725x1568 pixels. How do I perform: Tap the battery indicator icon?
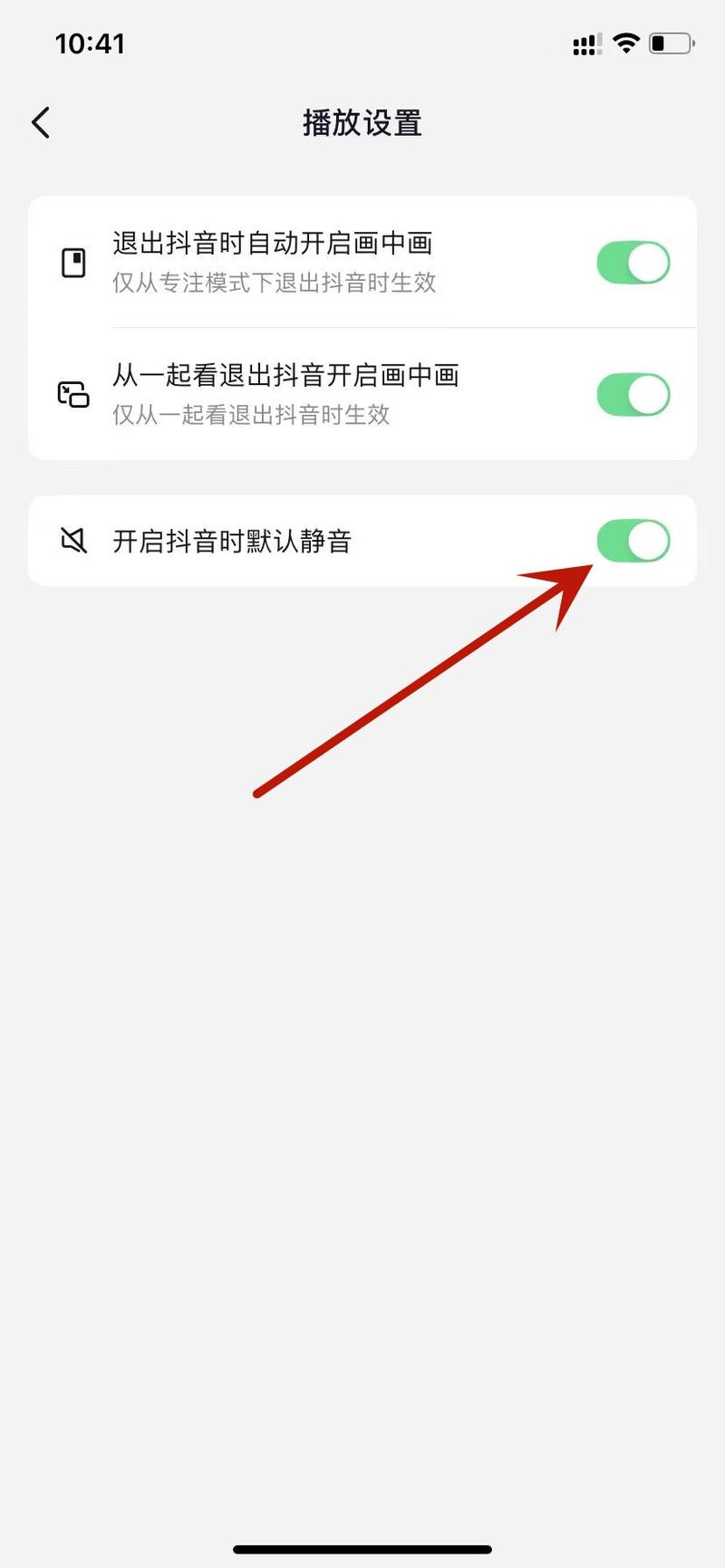[671, 42]
